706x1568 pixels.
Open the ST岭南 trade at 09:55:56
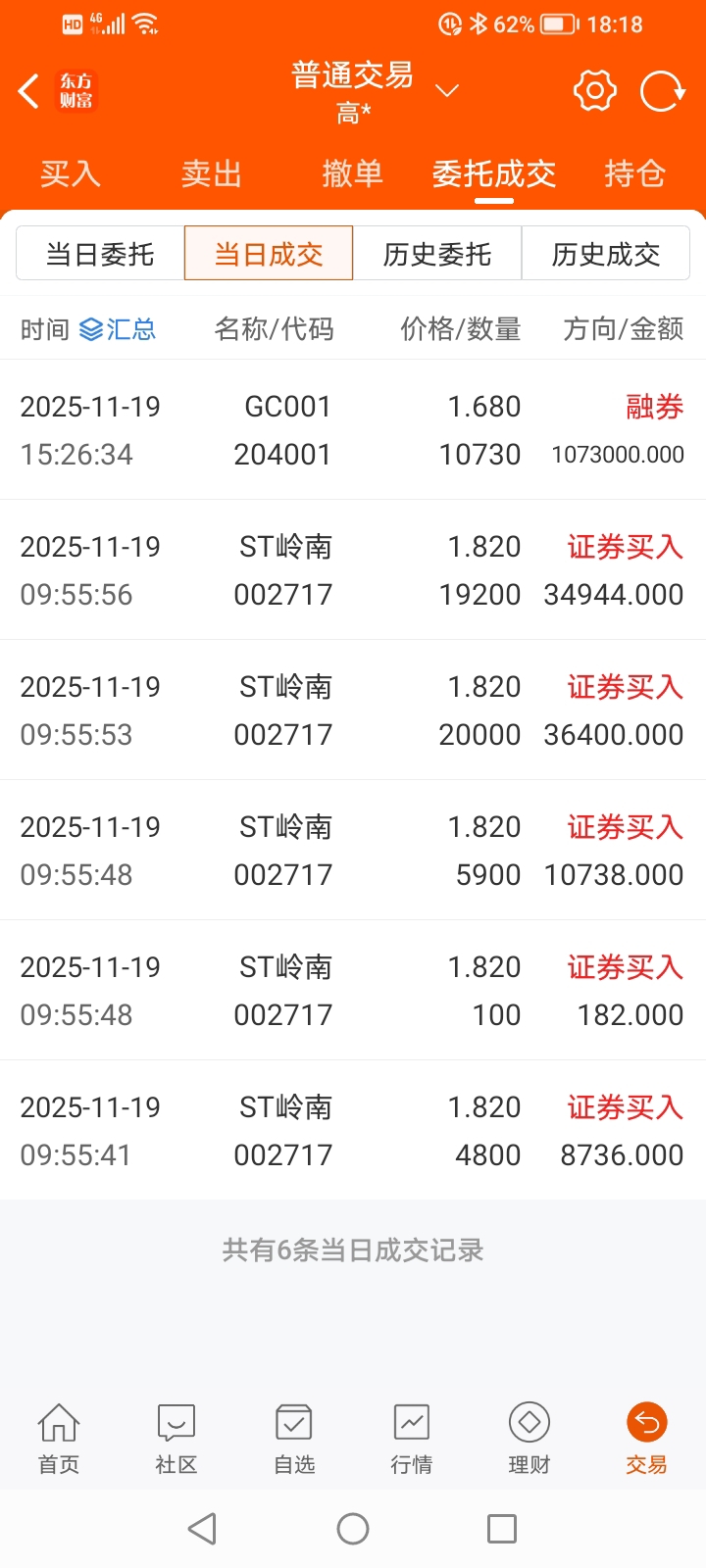(x=353, y=570)
